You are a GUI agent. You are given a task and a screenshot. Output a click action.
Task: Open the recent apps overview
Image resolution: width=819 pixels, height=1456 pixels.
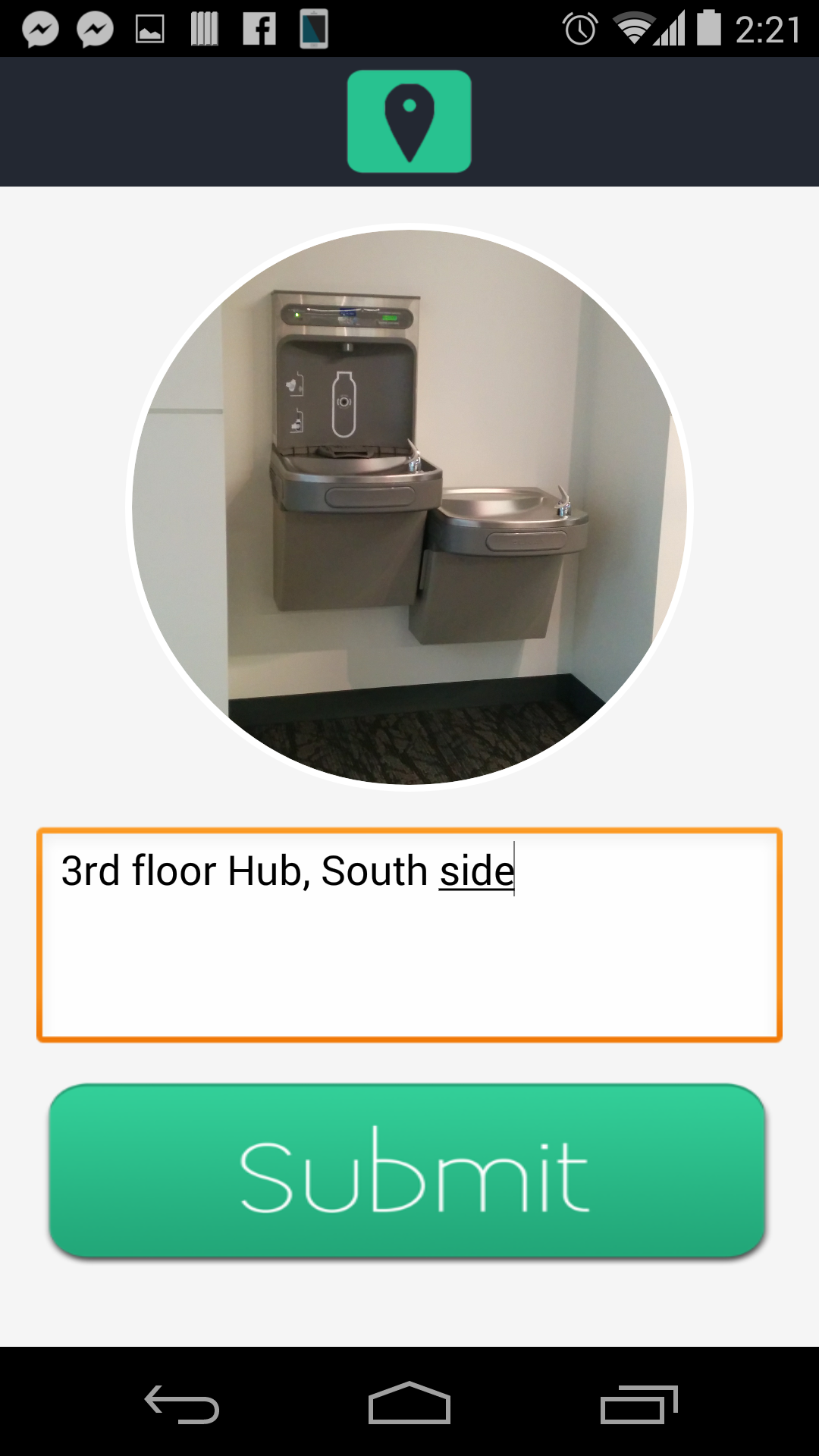[639, 1404]
